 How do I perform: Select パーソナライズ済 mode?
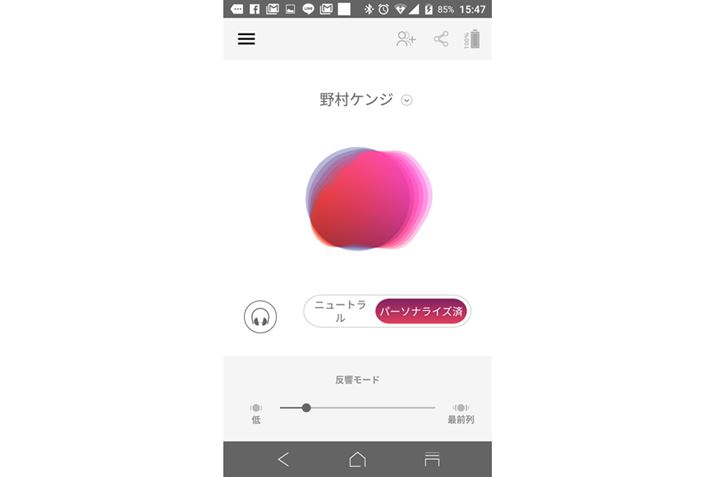tap(421, 311)
